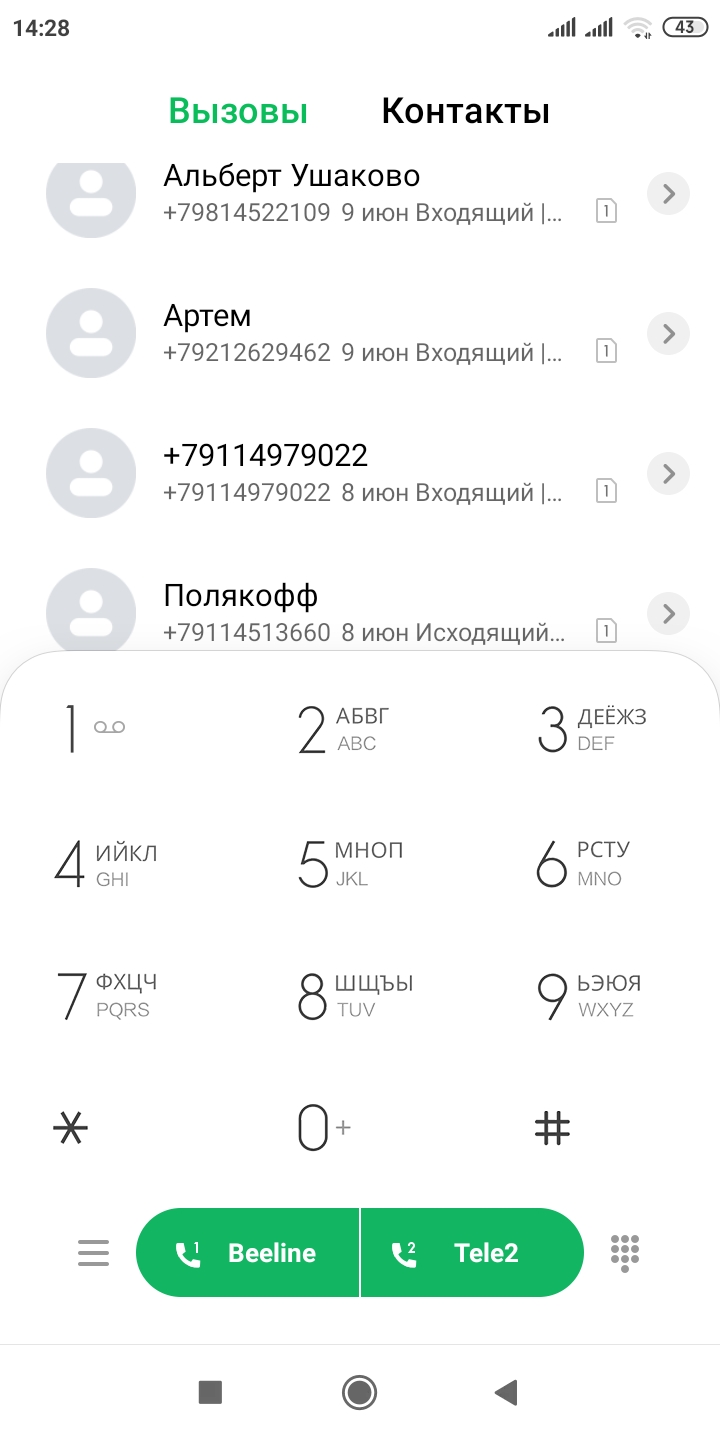
Task: Dial digit 5 on keypad
Action: [x=352, y=864]
